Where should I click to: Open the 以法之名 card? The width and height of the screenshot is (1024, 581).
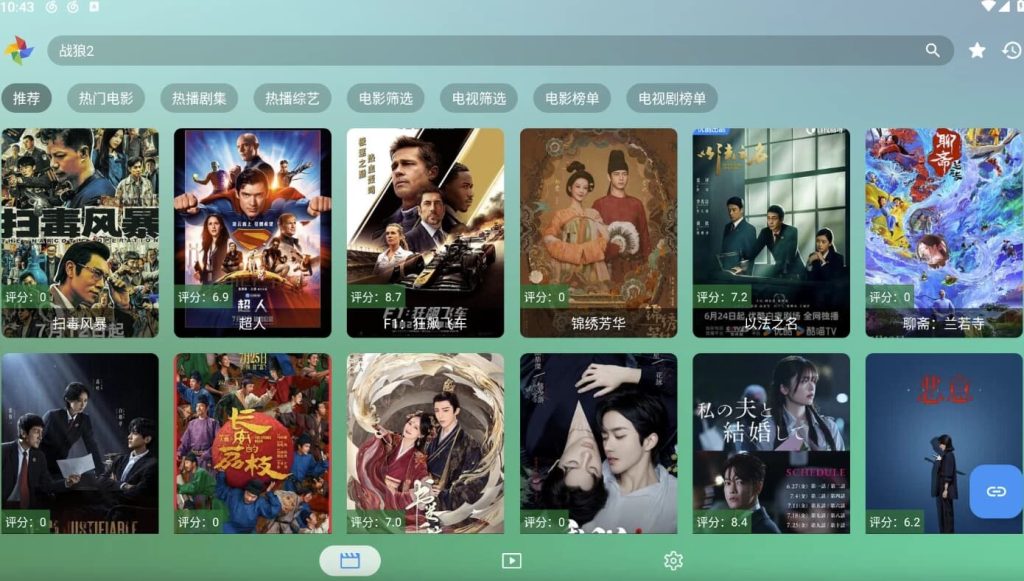coord(771,232)
